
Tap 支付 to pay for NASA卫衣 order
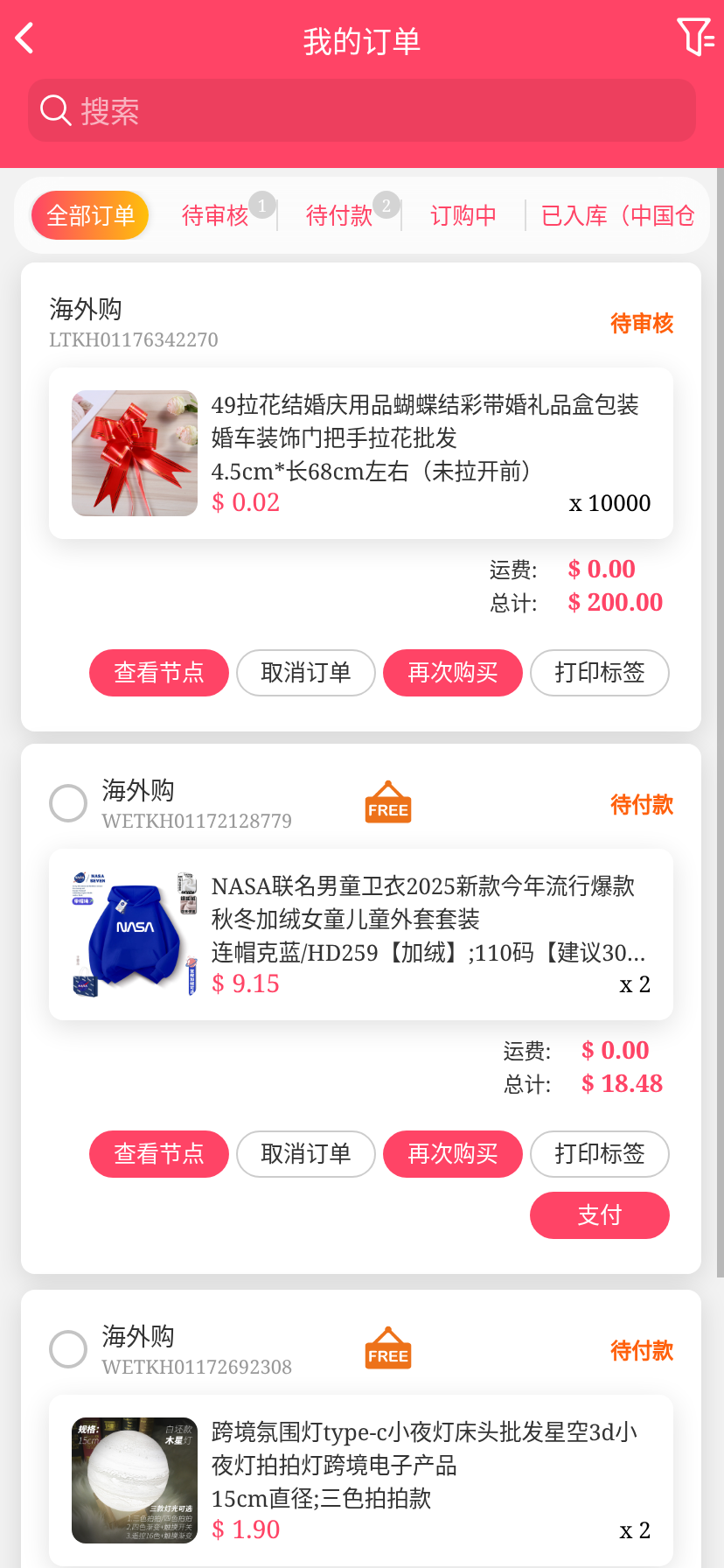[600, 1215]
